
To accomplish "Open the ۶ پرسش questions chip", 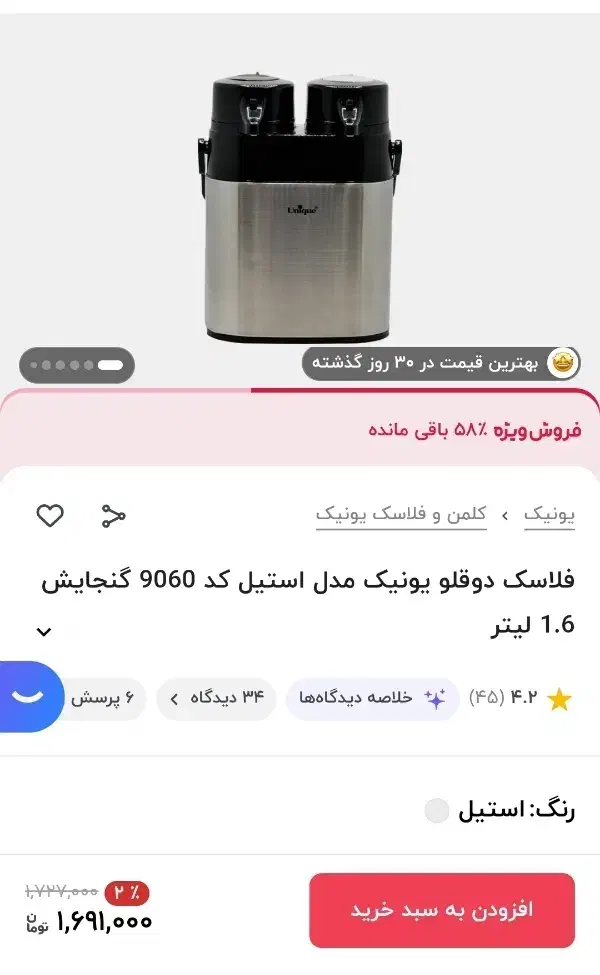I will [x=103, y=698].
